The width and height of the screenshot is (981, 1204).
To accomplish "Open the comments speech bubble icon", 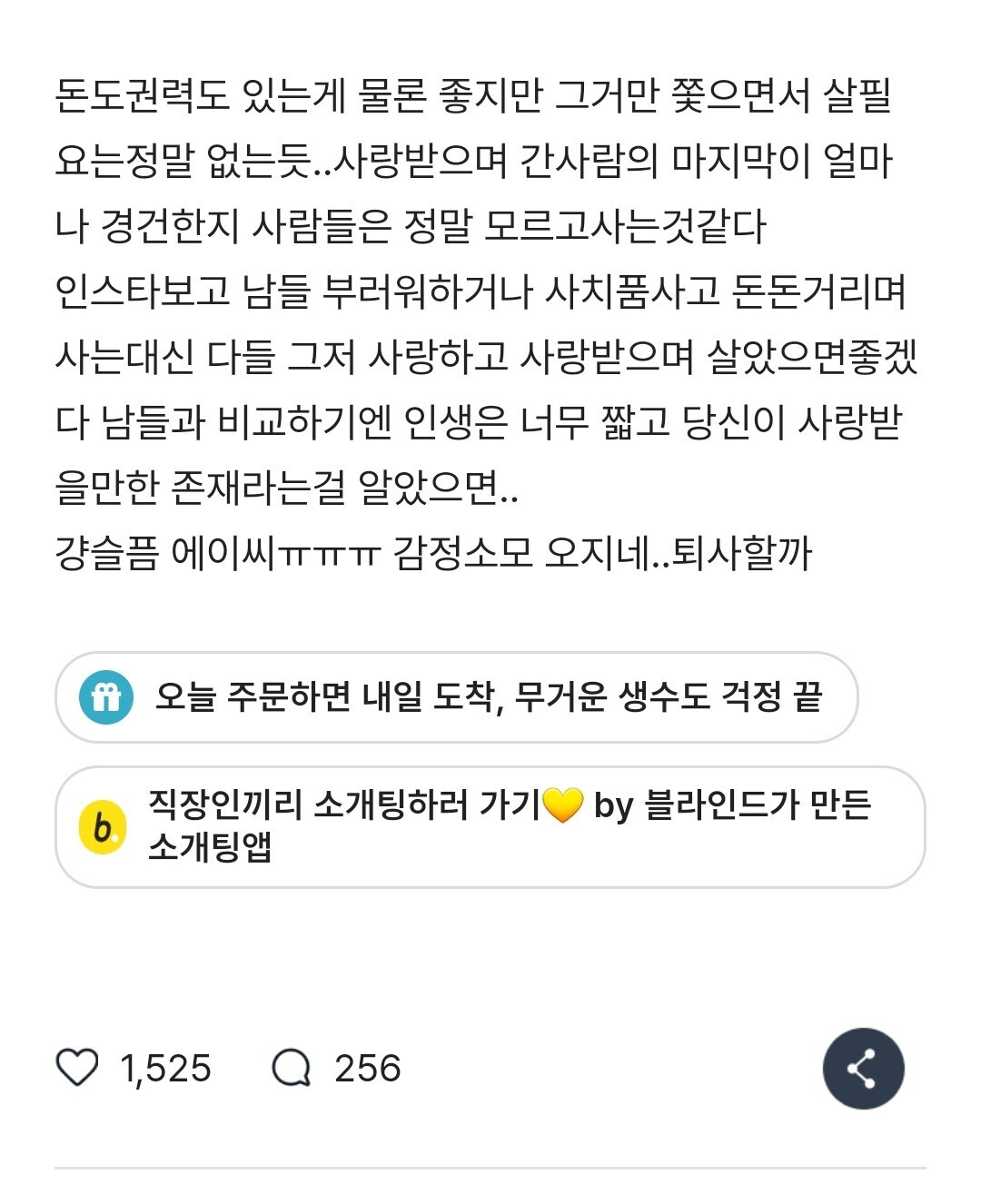I will point(292,1068).
